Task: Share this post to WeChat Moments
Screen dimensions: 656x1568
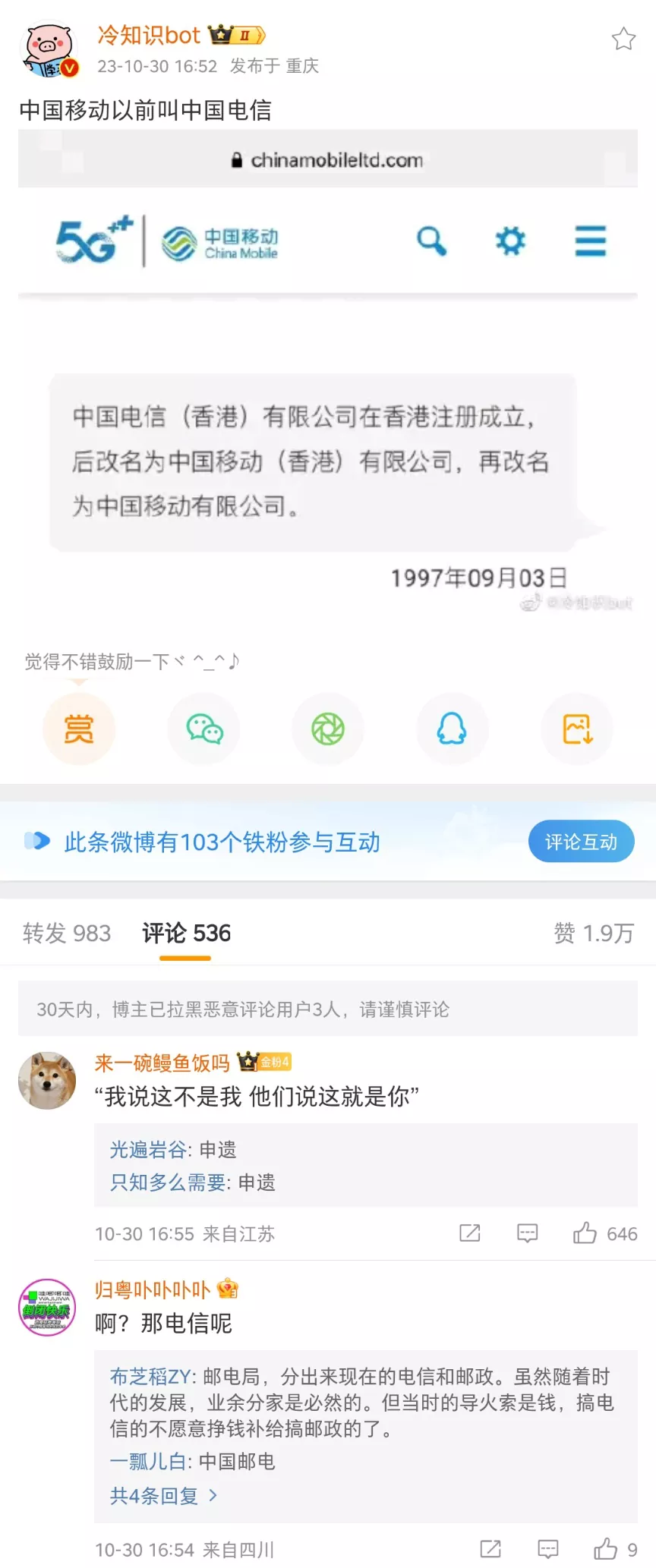Action: click(x=328, y=729)
